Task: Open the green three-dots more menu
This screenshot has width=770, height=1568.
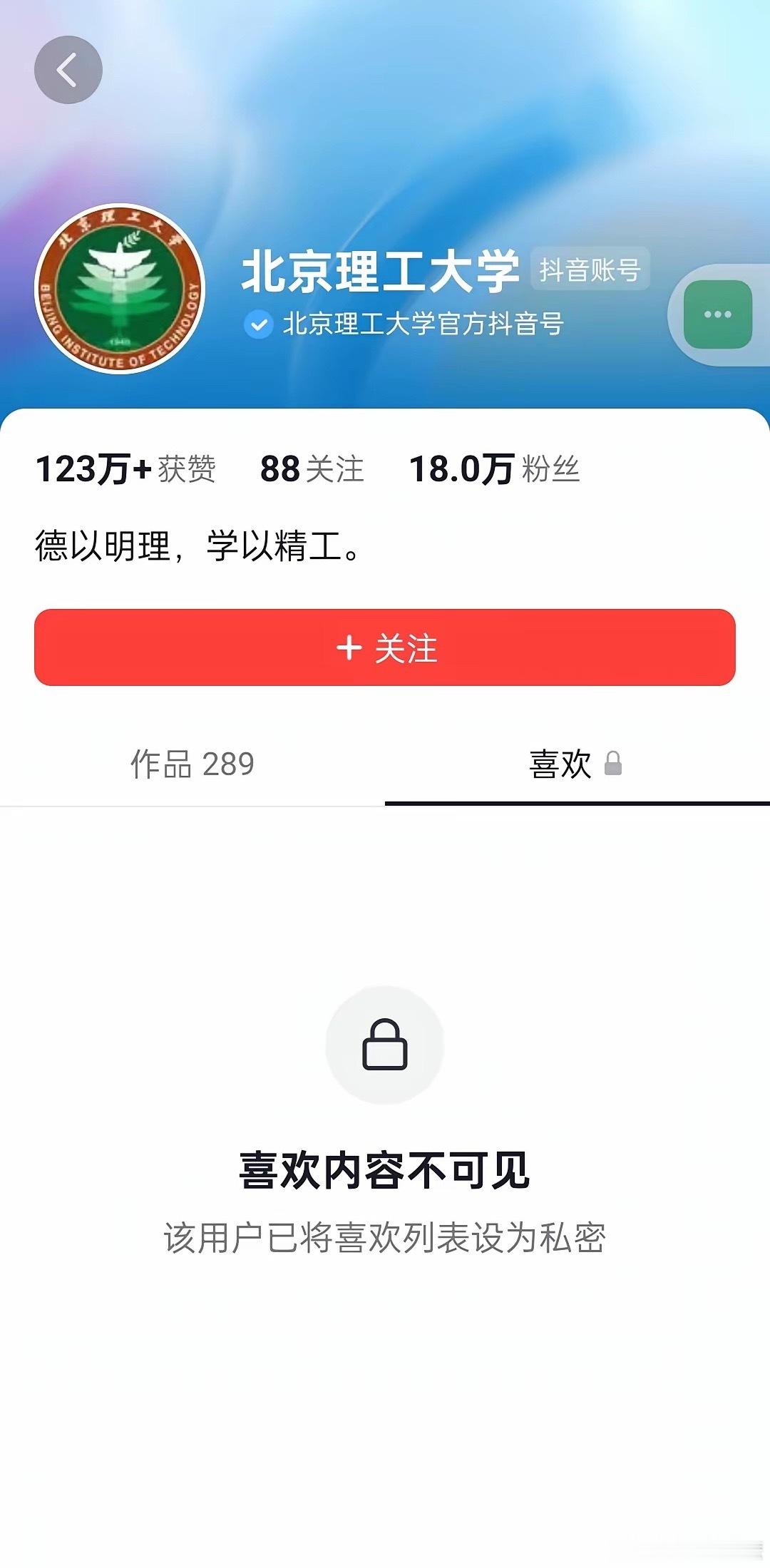Action: (x=717, y=314)
